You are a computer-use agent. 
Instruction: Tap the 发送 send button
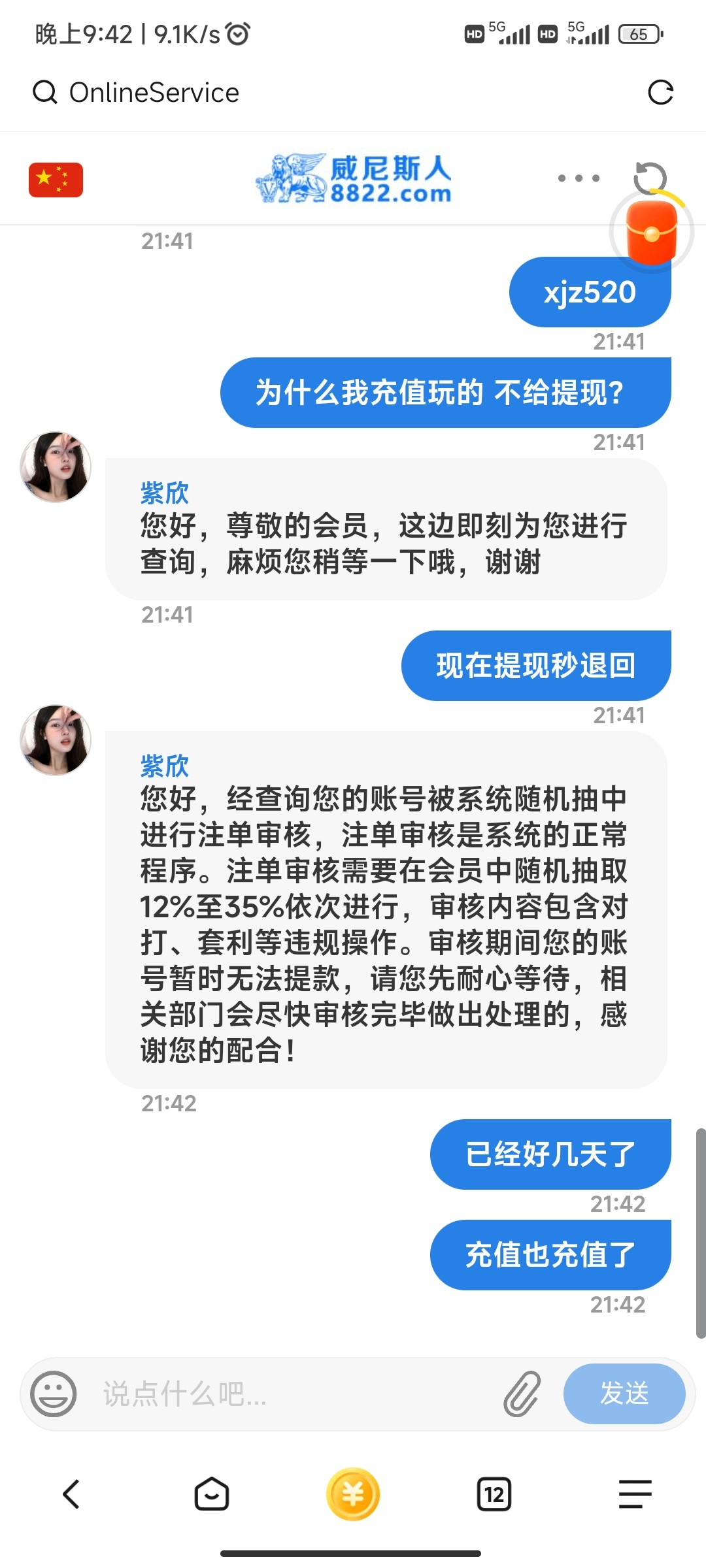point(624,1394)
